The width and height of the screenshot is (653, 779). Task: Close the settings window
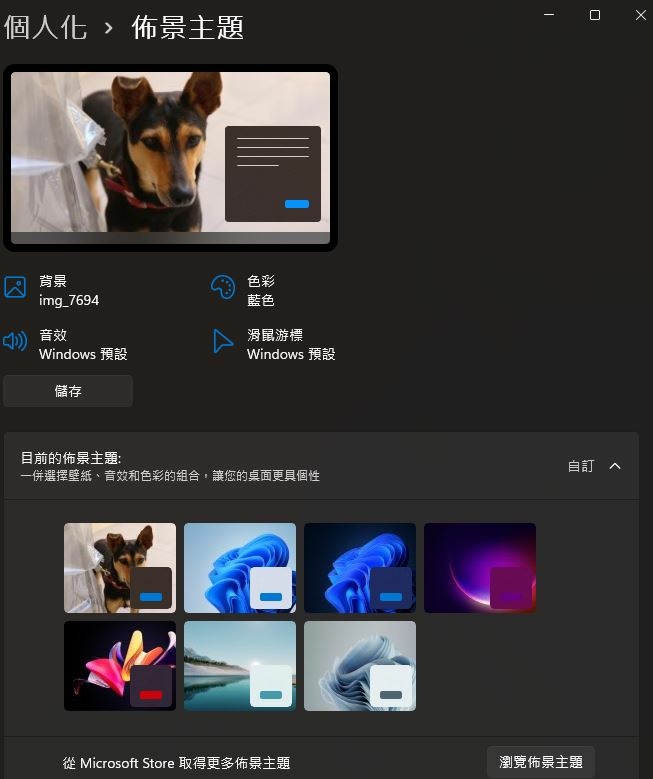640,15
